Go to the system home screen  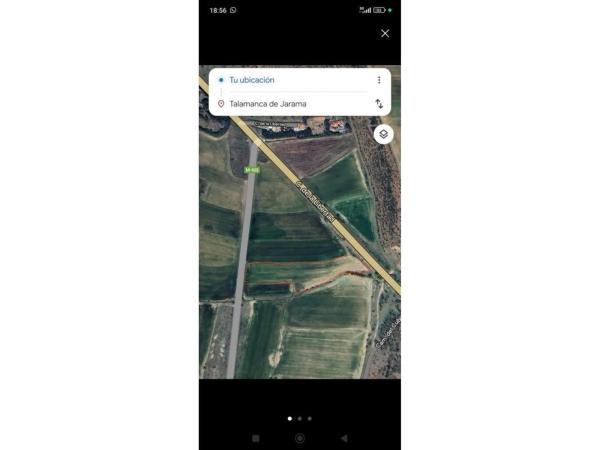point(300,438)
